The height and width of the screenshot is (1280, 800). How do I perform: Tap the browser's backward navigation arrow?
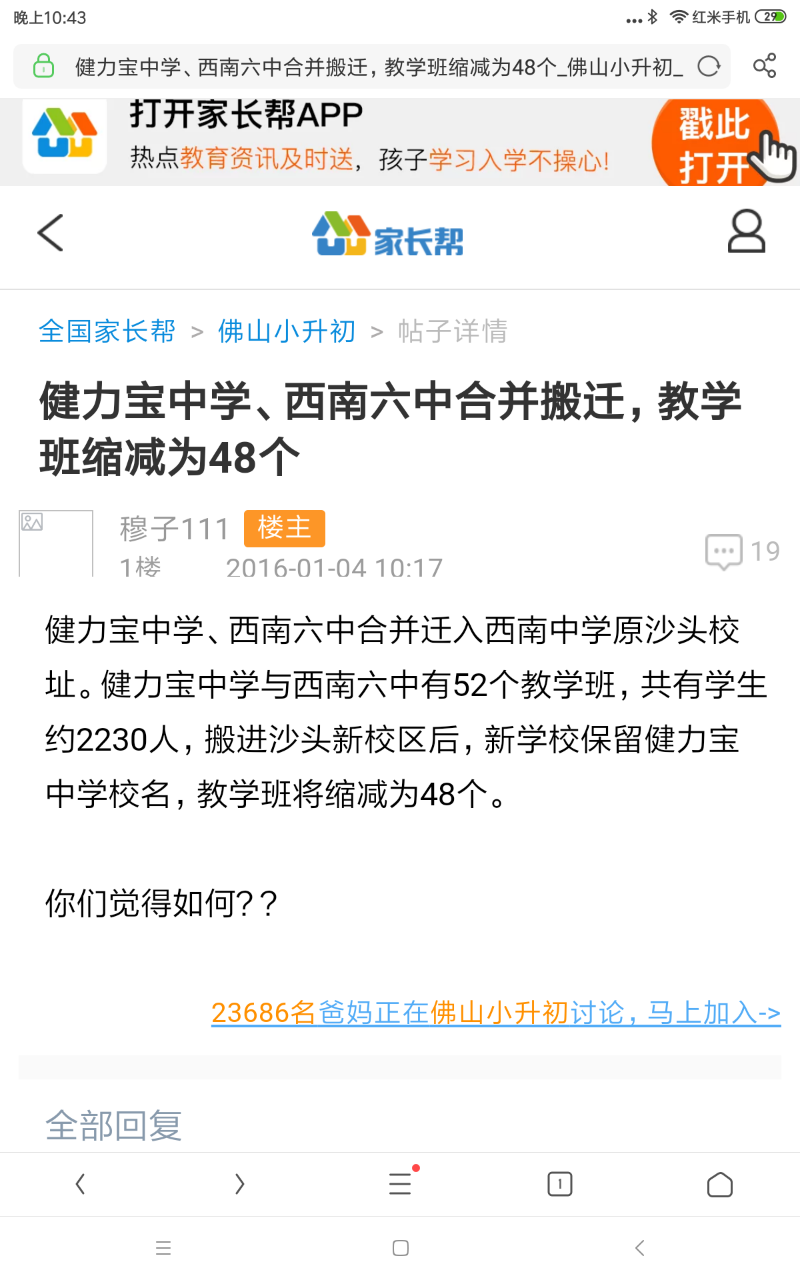80,1185
